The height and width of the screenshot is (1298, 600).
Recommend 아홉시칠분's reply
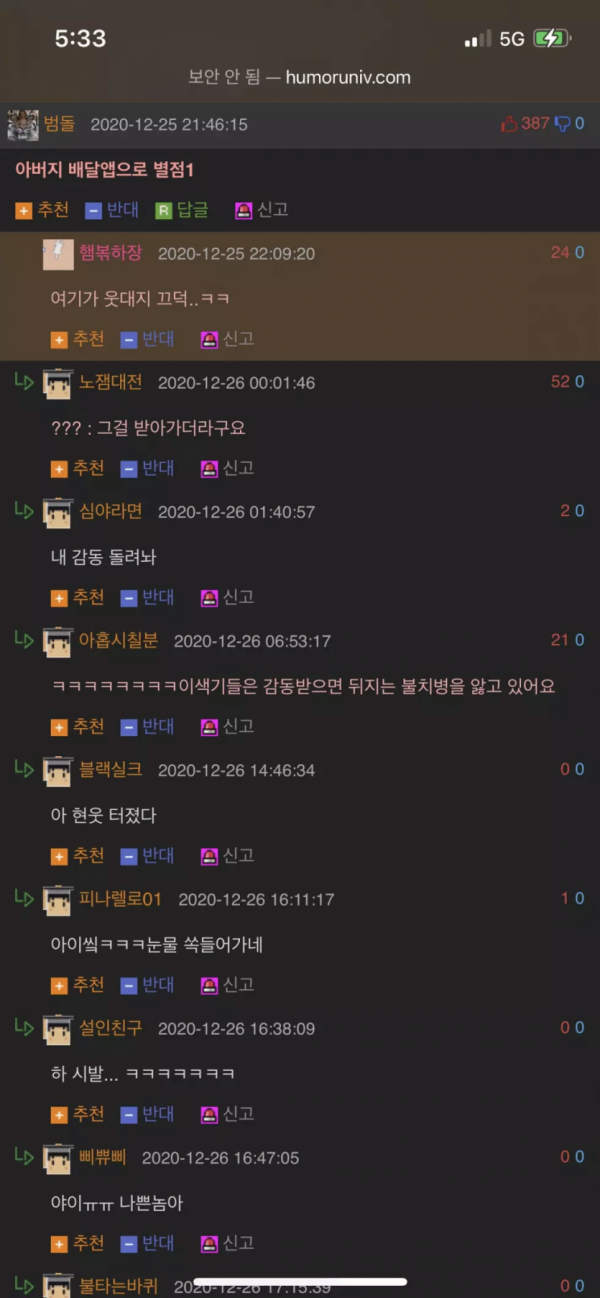click(x=78, y=726)
